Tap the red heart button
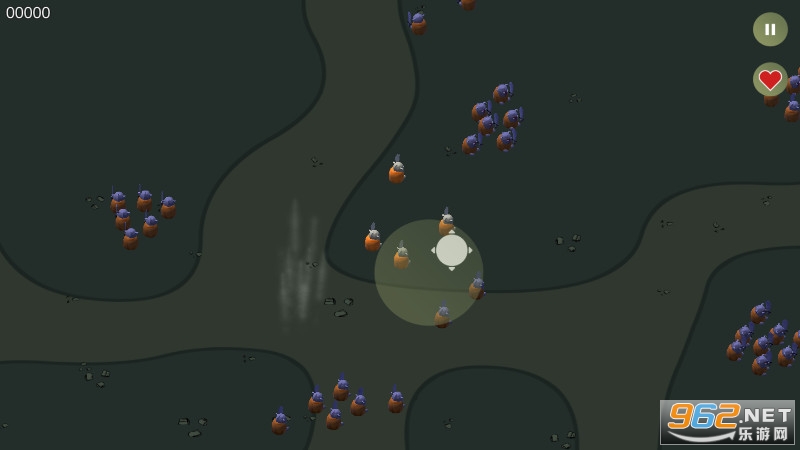800x450 pixels. 770,80
